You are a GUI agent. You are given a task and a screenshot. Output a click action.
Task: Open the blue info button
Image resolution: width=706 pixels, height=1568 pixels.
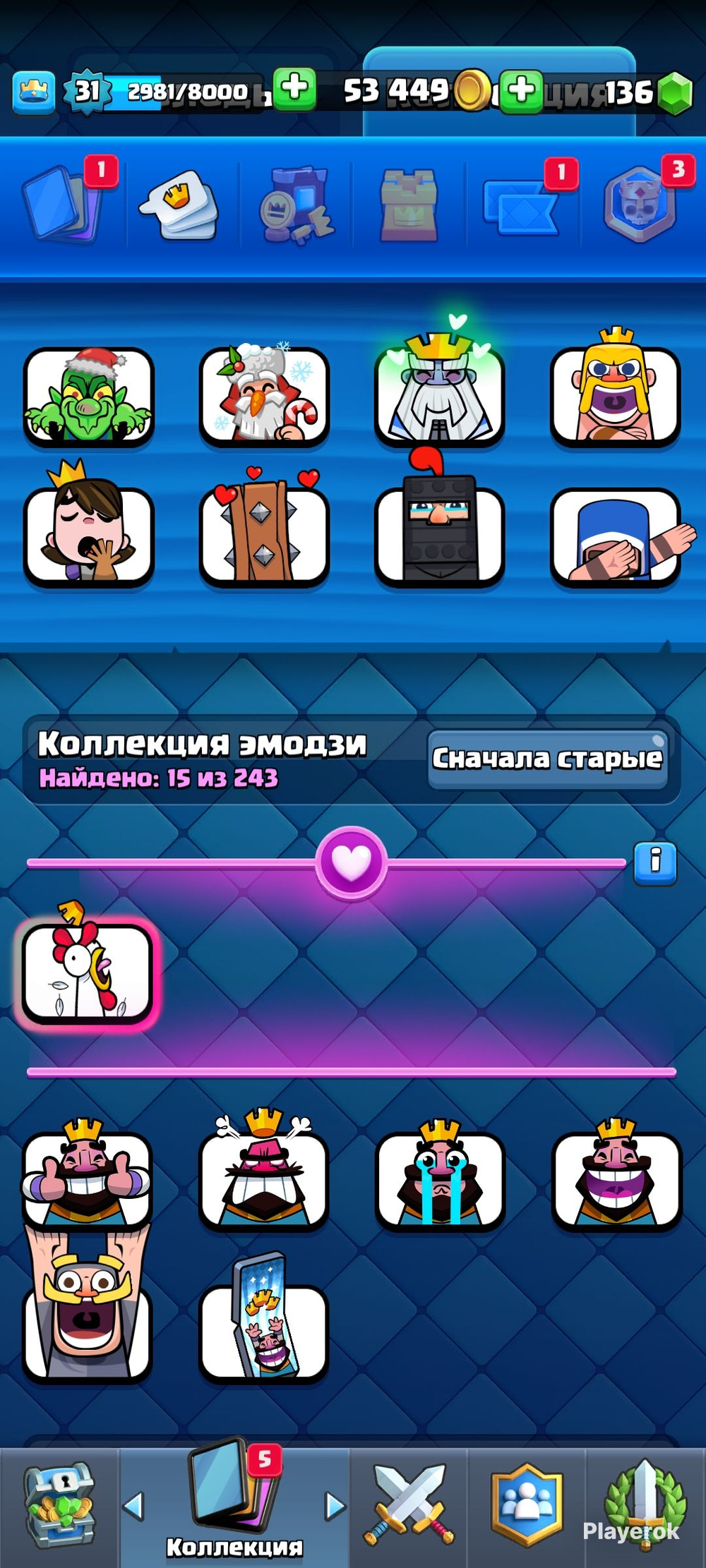click(x=655, y=862)
